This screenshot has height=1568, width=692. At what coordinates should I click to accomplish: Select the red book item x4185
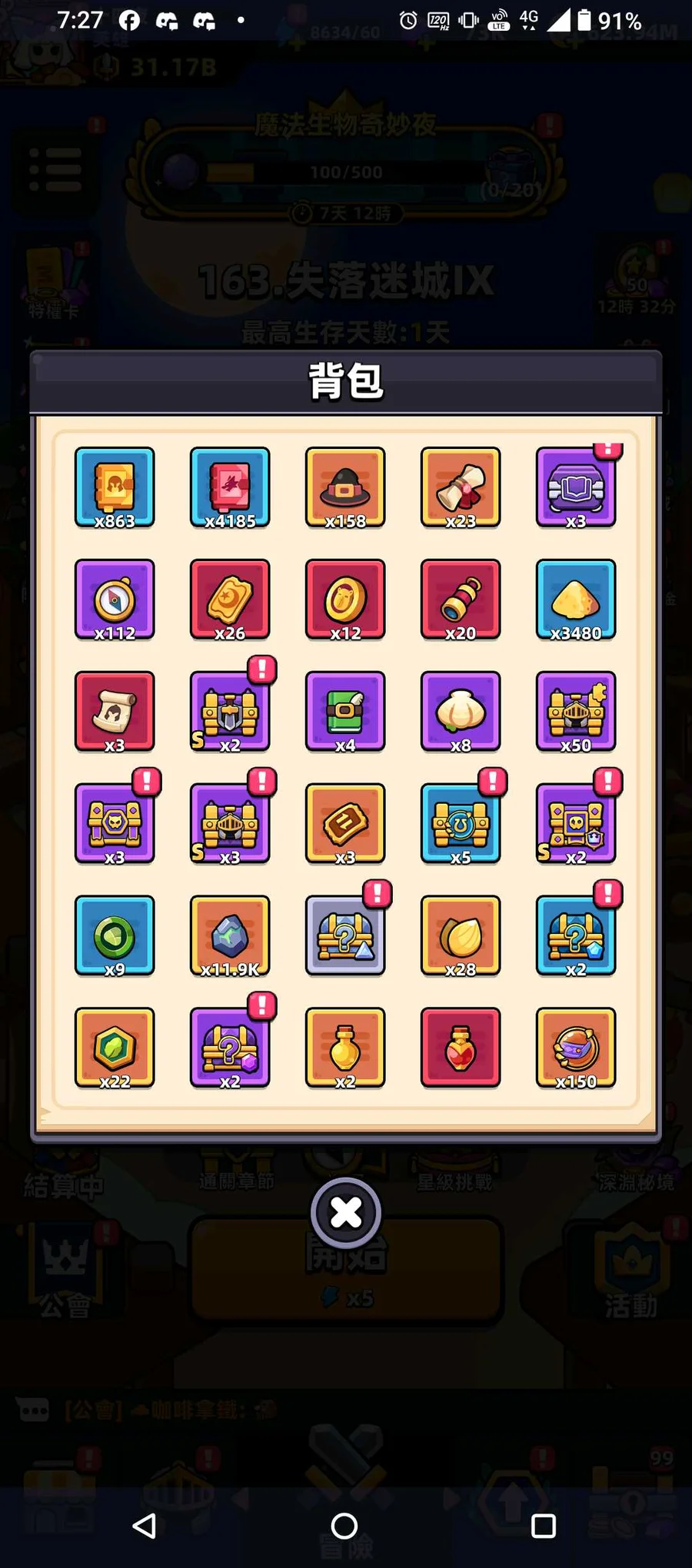pyautogui.click(x=230, y=487)
